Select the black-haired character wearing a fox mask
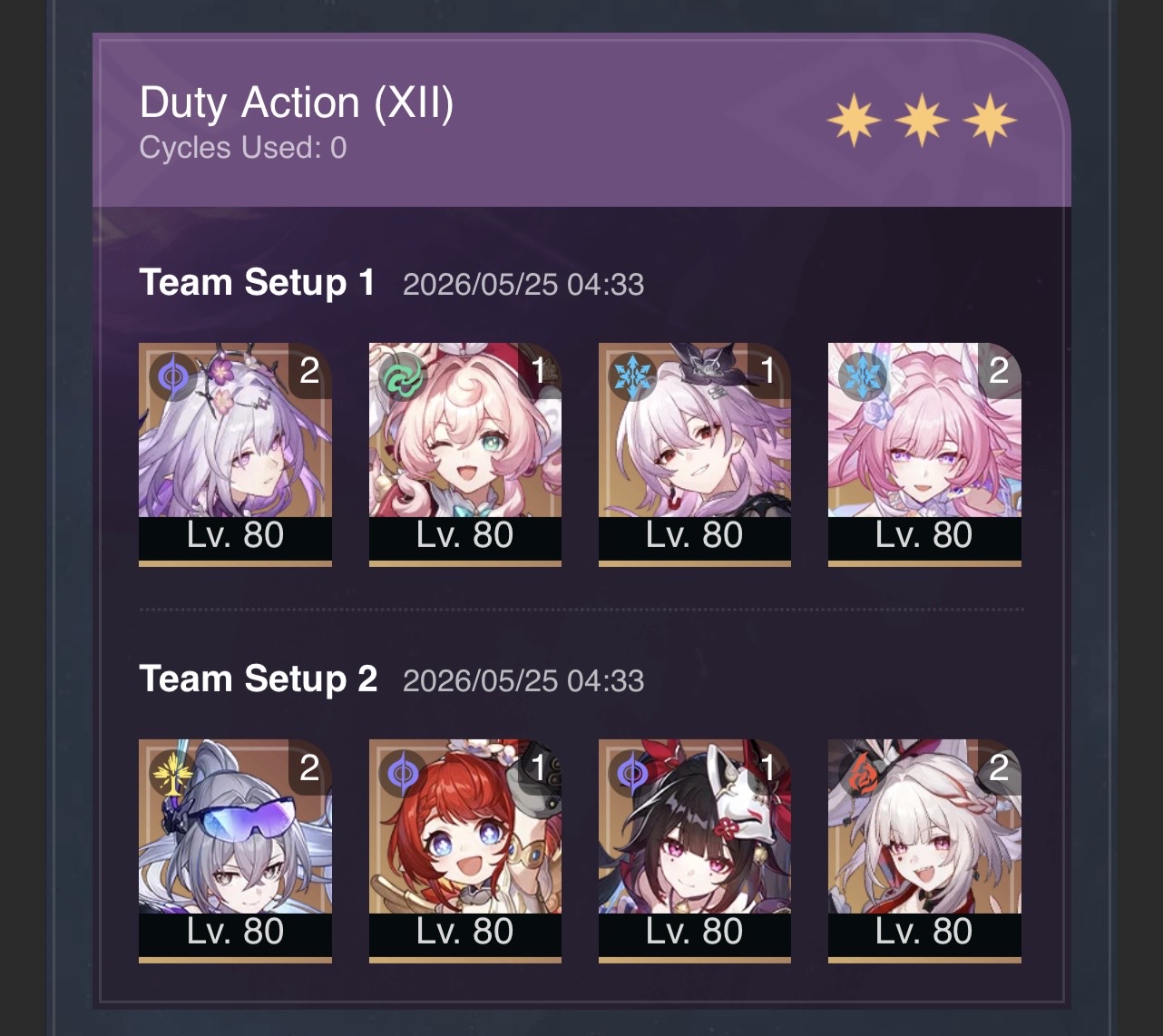Viewport: 1163px width, 1036px height. click(695, 851)
